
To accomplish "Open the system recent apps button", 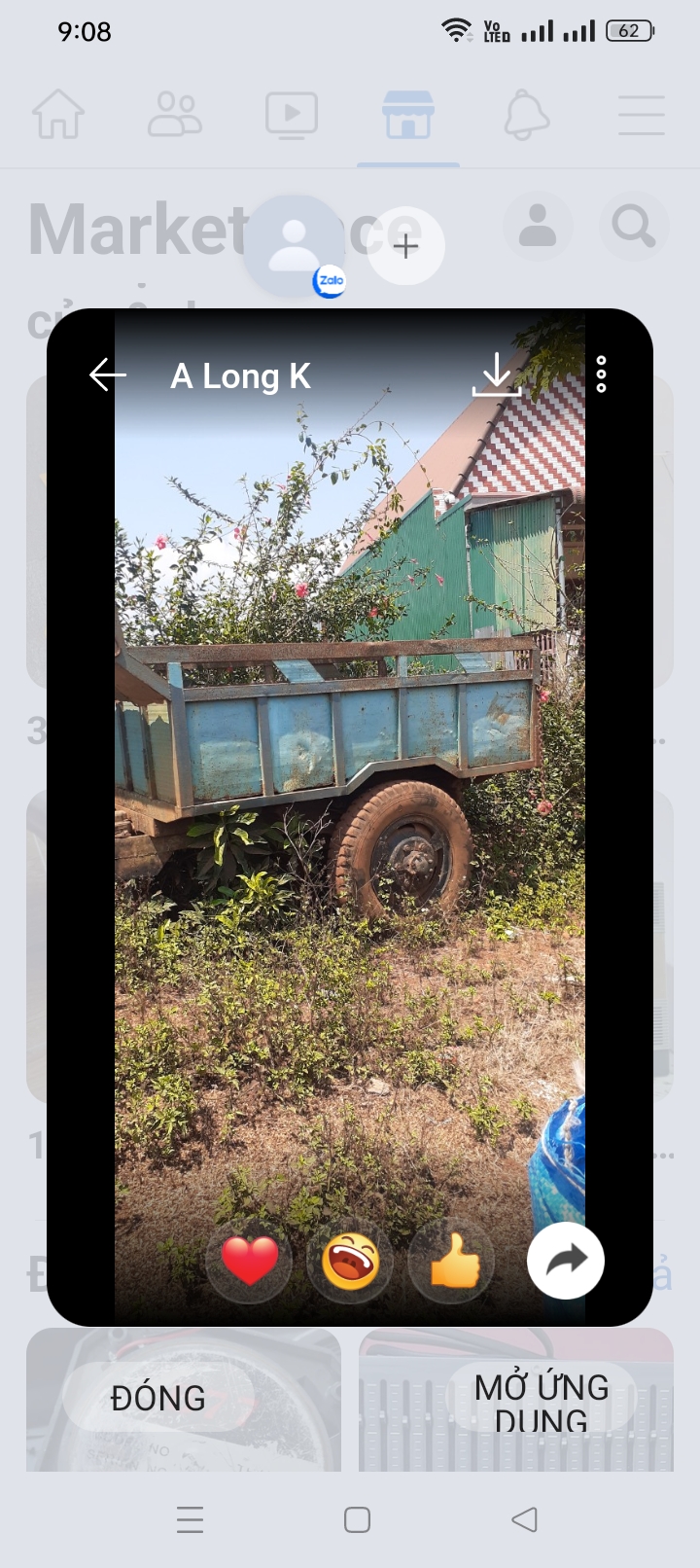I will [191, 1519].
